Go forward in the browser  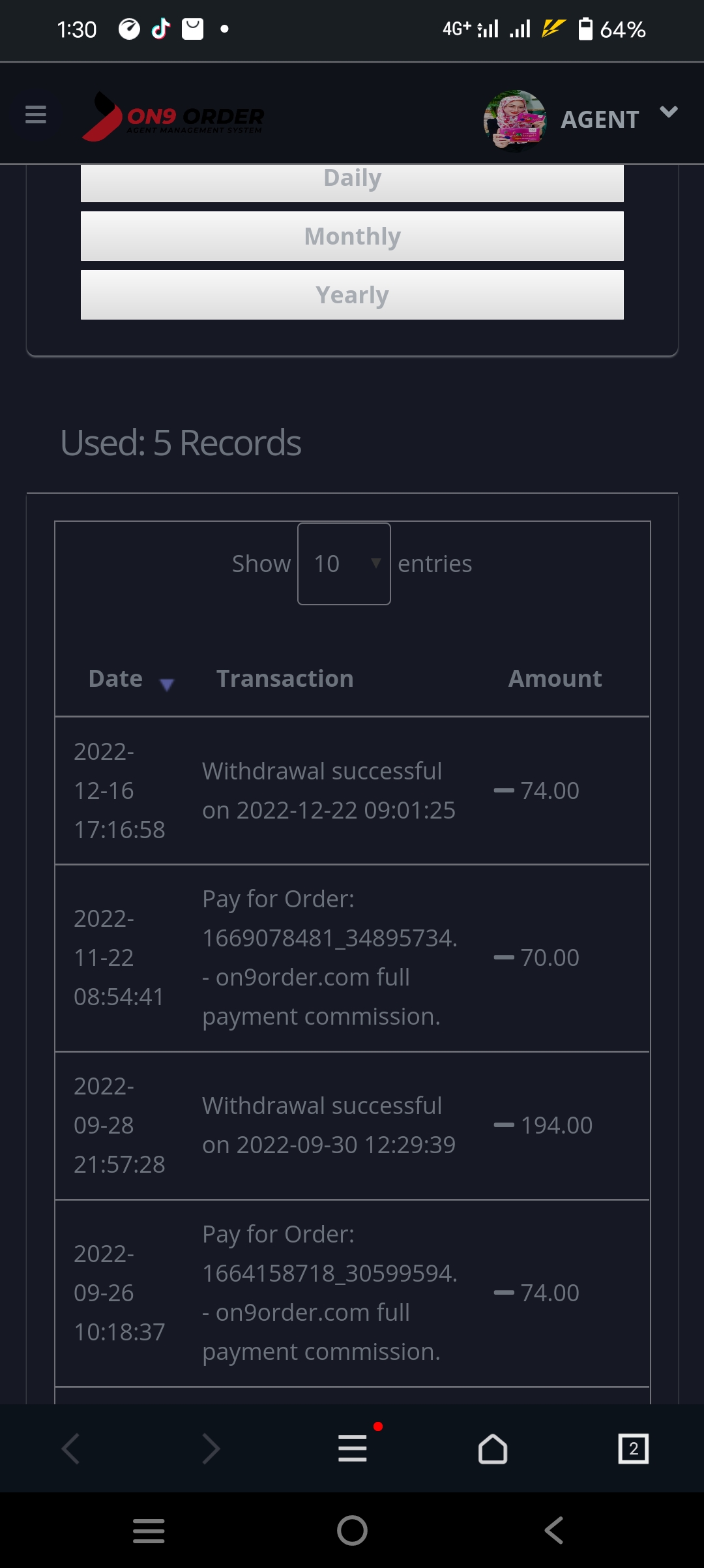tap(211, 1449)
